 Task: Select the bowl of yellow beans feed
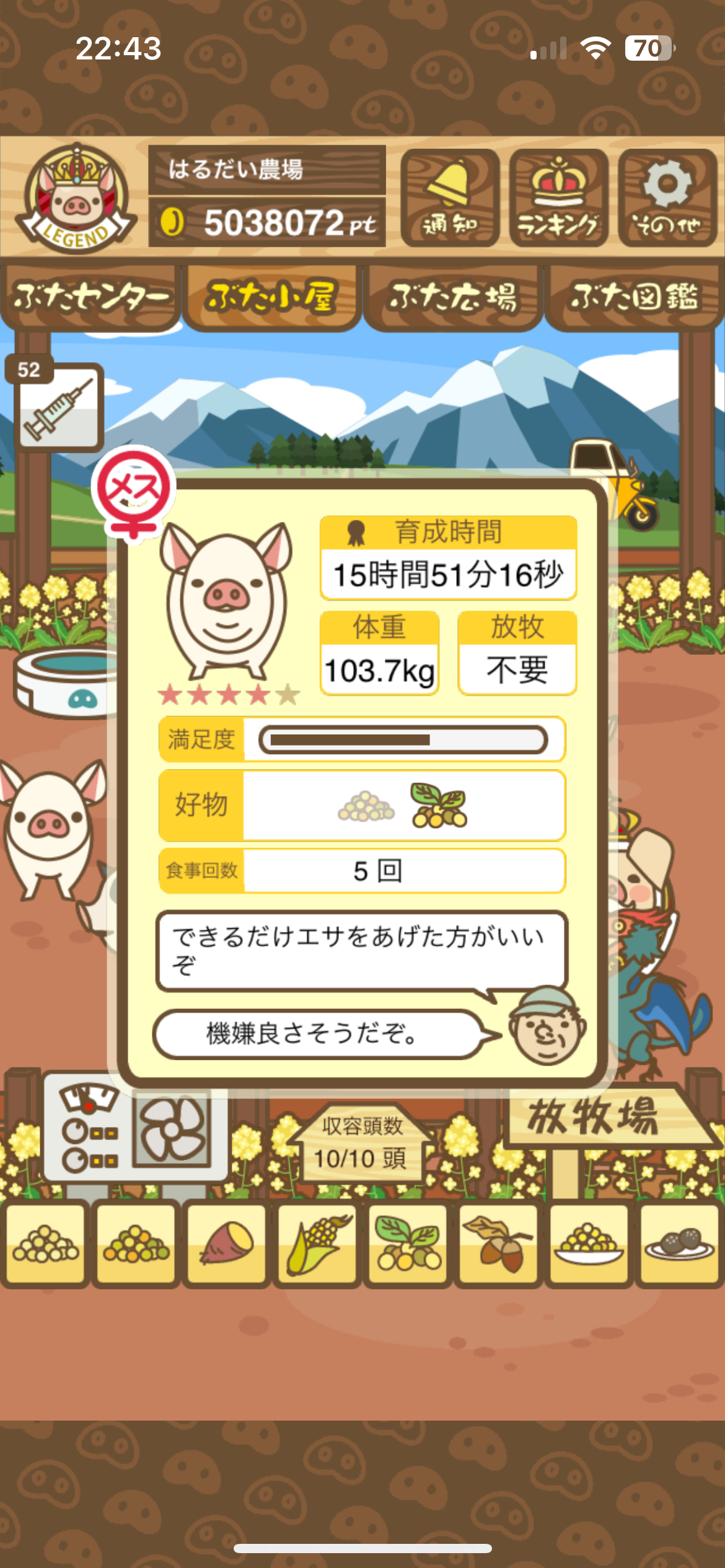point(589,1244)
